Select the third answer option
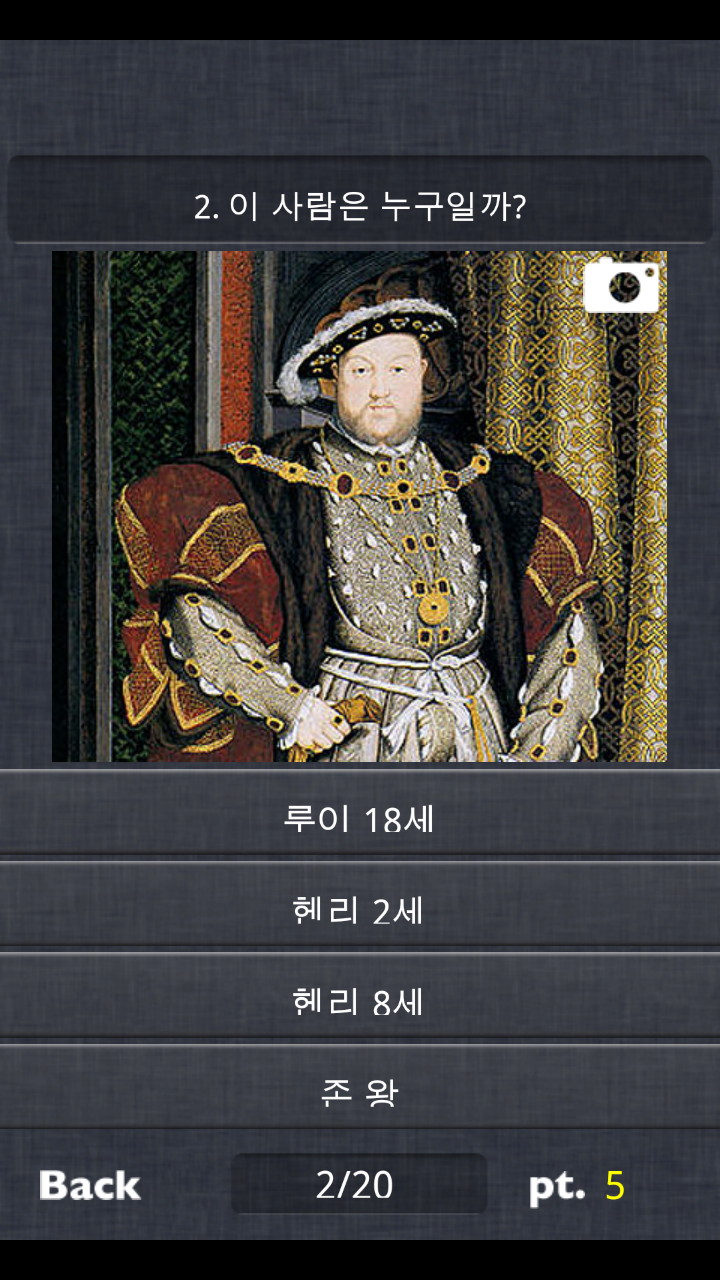This screenshot has height=1280, width=720. (x=360, y=1000)
